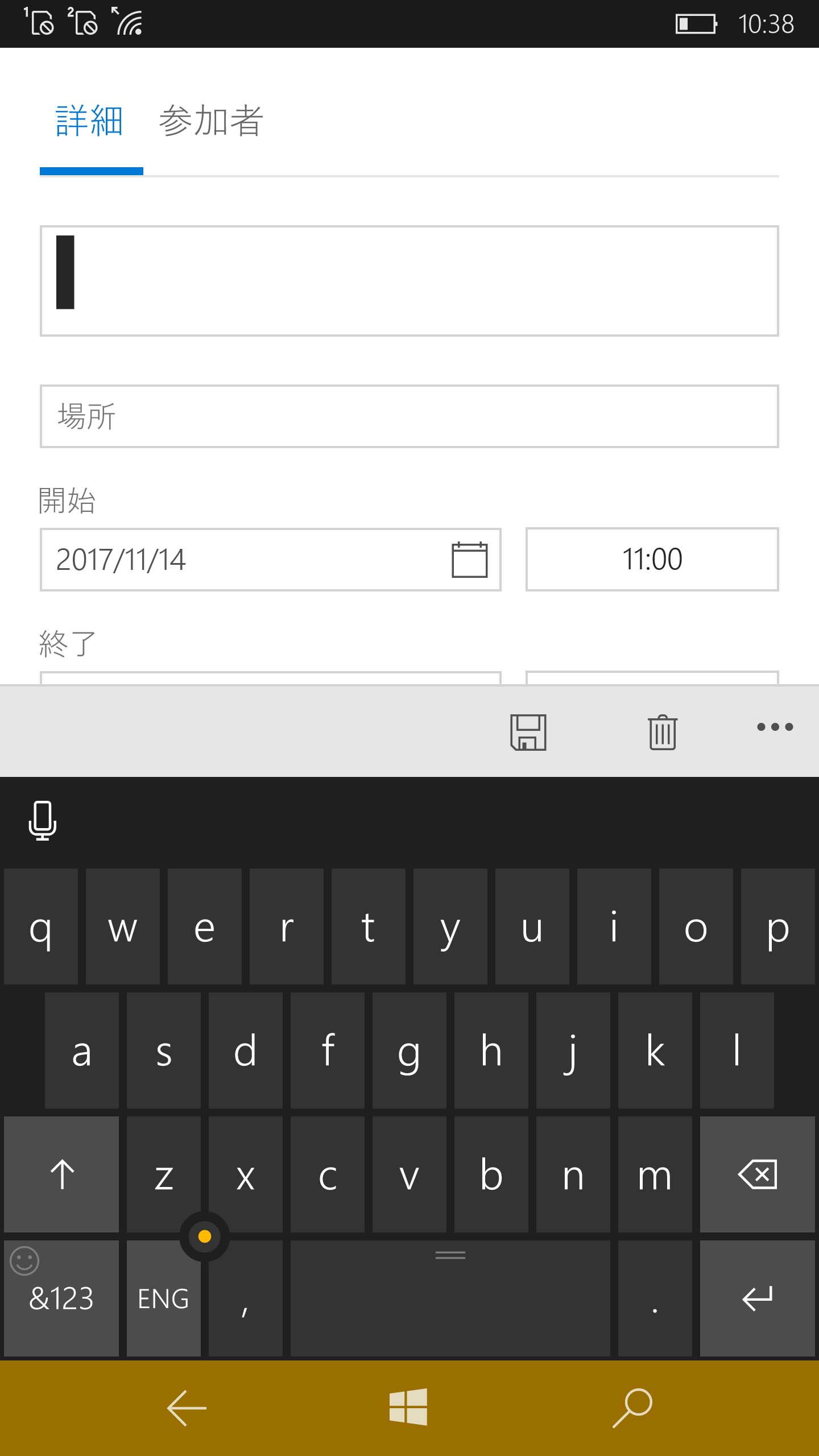Change the 11:00 start time
819x1456 pixels.
(x=652, y=560)
